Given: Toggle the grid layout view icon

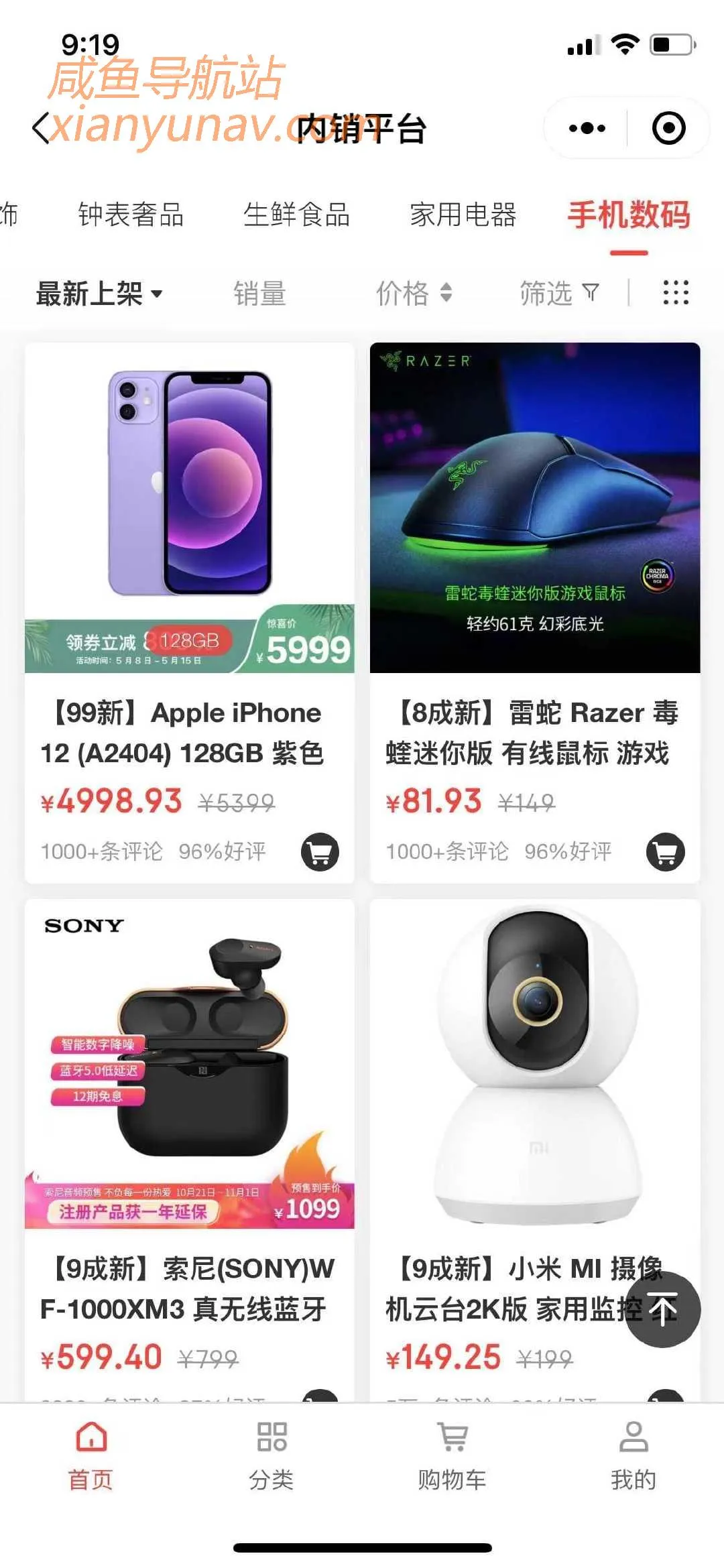Looking at the screenshot, I should [675, 292].
